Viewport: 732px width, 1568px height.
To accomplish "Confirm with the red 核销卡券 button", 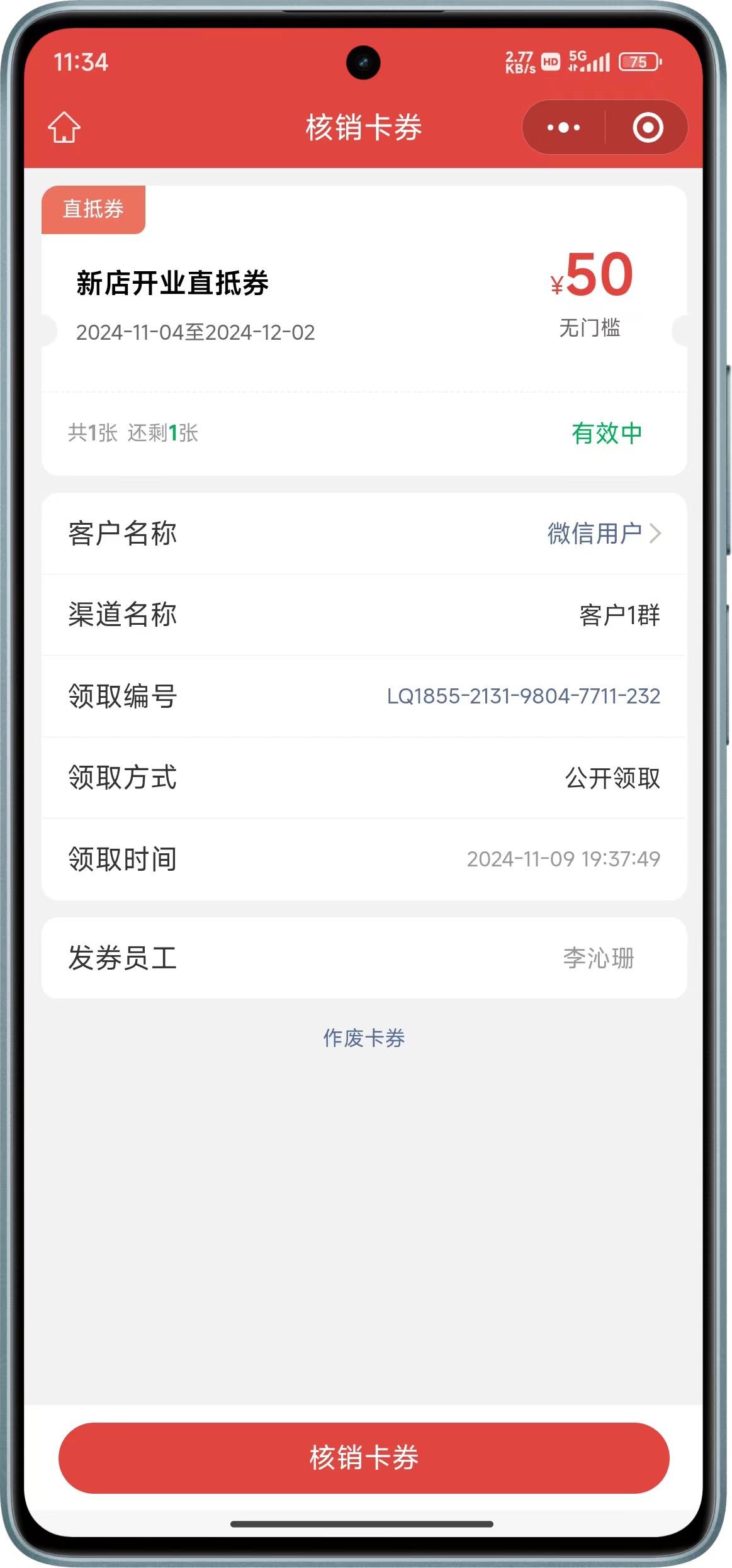I will tap(364, 1457).
